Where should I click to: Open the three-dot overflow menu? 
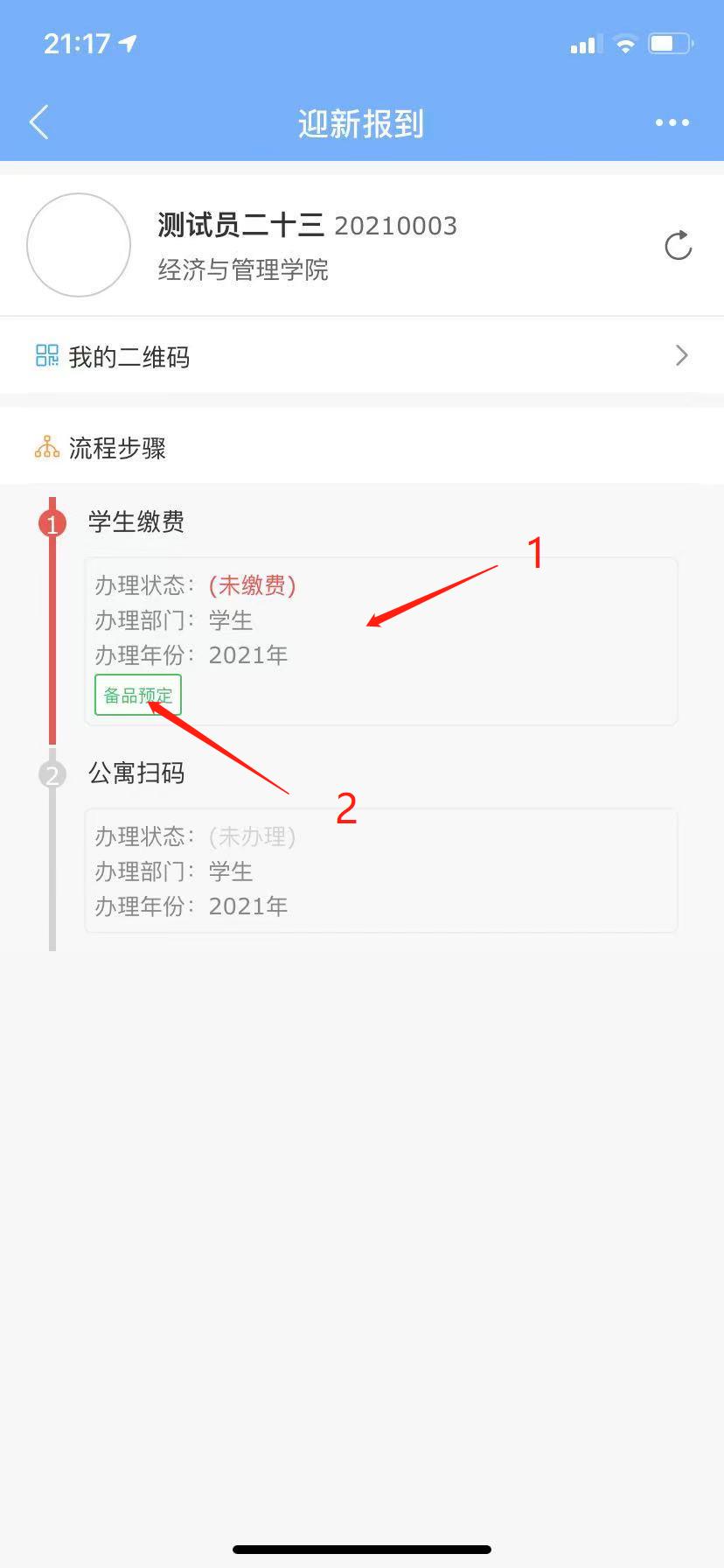click(672, 123)
